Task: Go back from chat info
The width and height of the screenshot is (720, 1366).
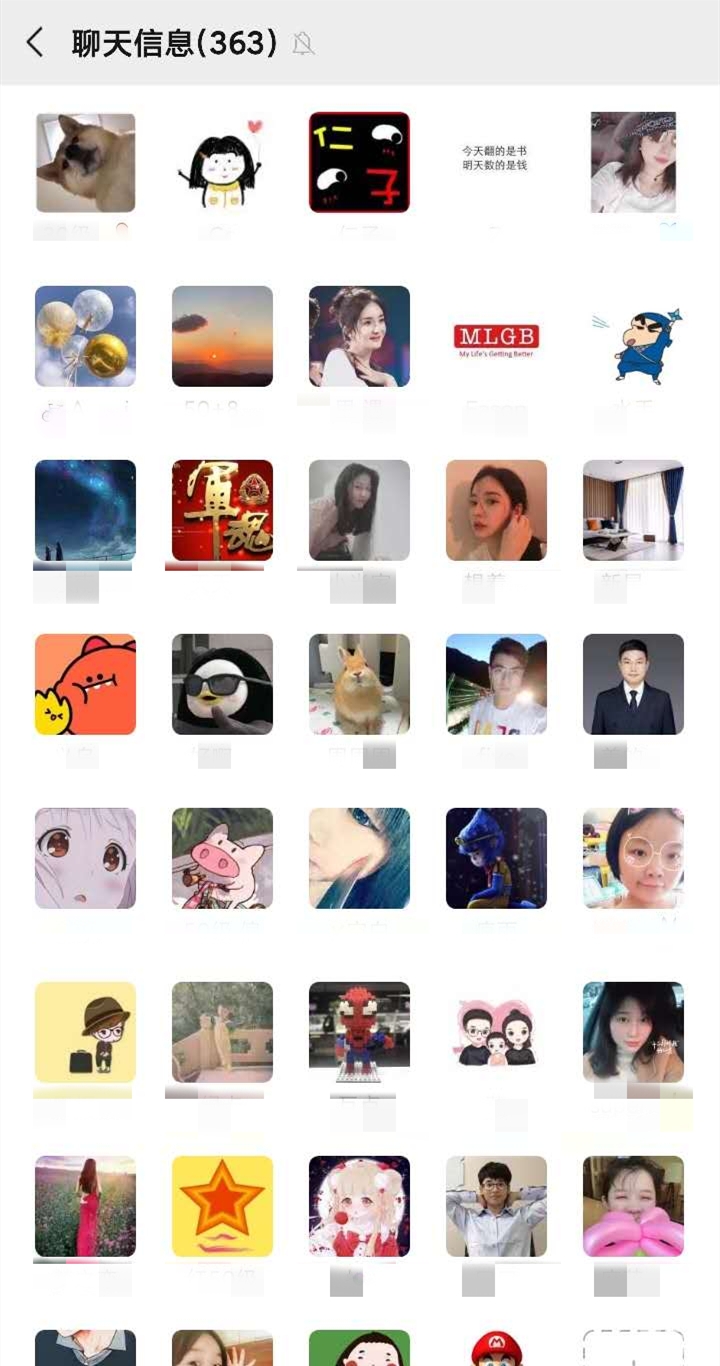Action: coord(35,43)
